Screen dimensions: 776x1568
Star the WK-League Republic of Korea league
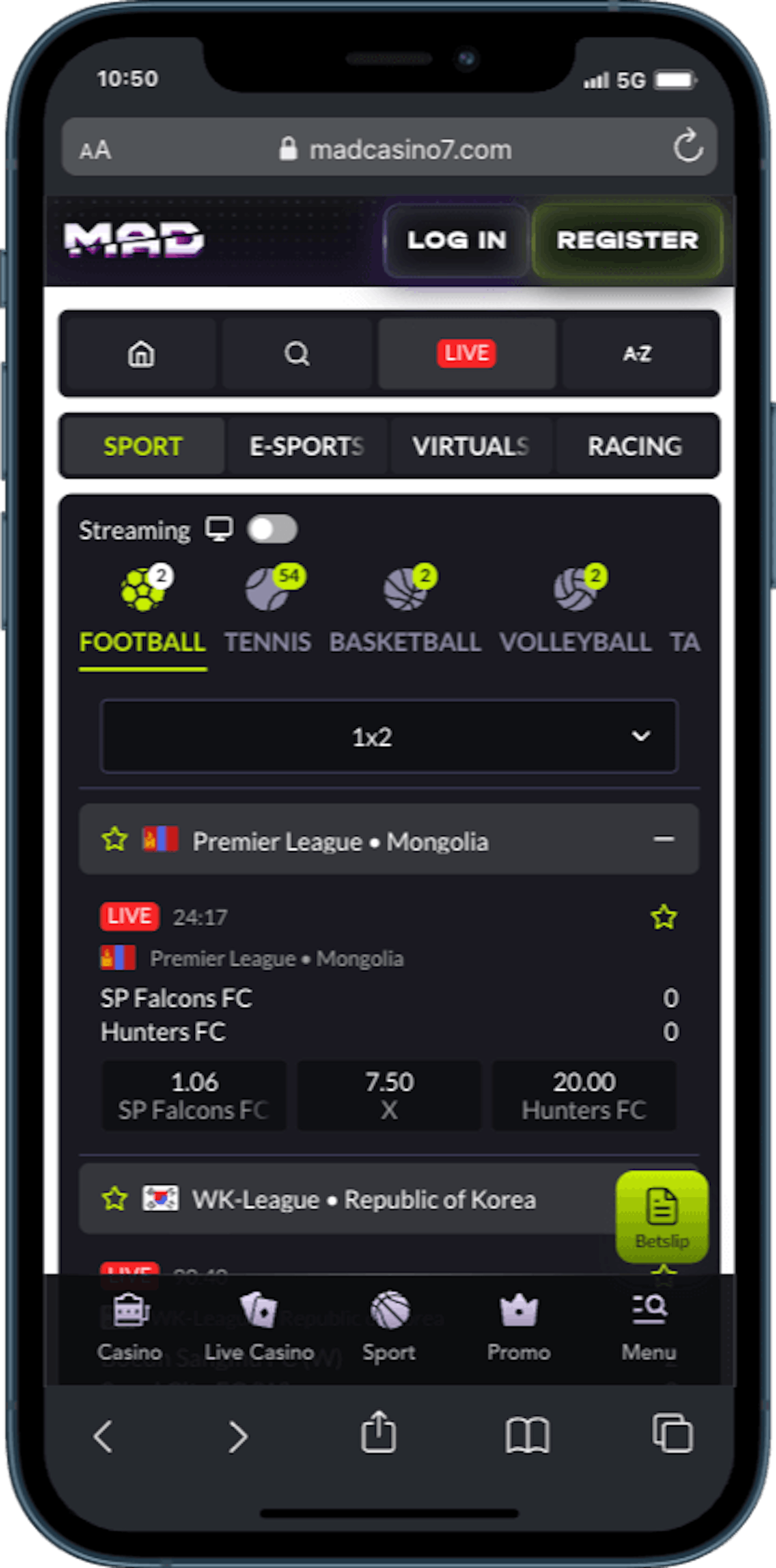click(x=114, y=1198)
